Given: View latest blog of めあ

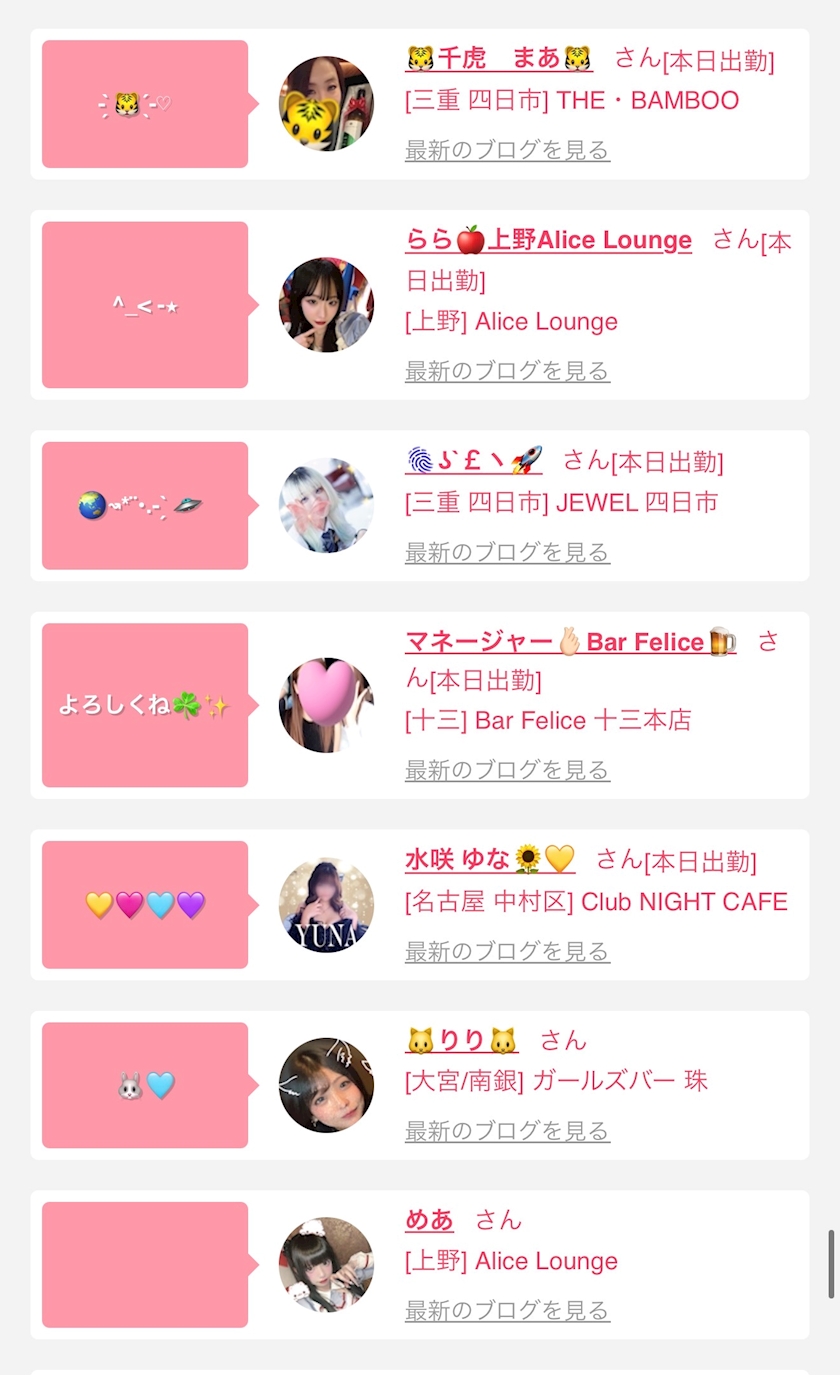Looking at the screenshot, I should point(507,1310).
